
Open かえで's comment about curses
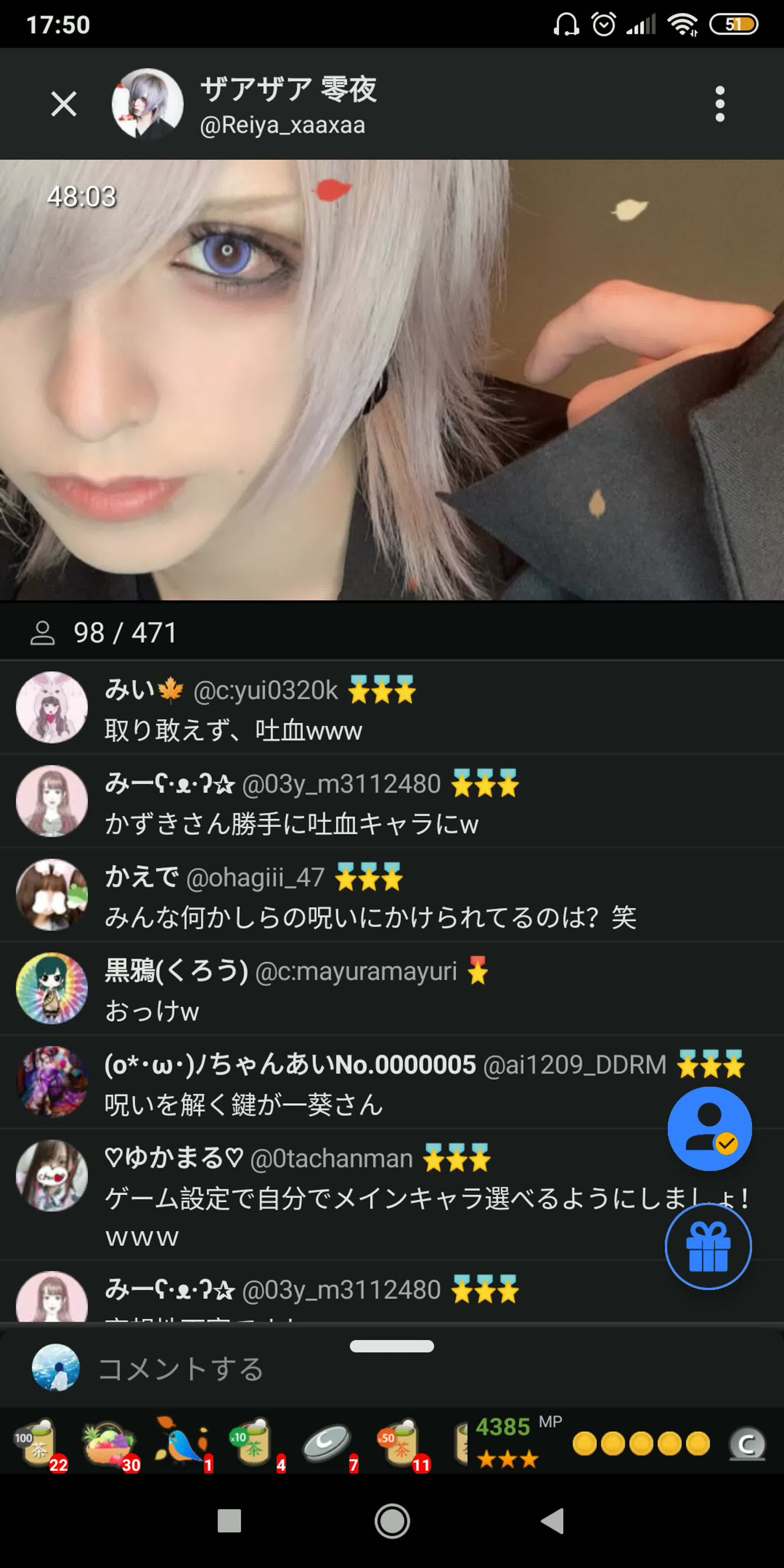click(392, 895)
